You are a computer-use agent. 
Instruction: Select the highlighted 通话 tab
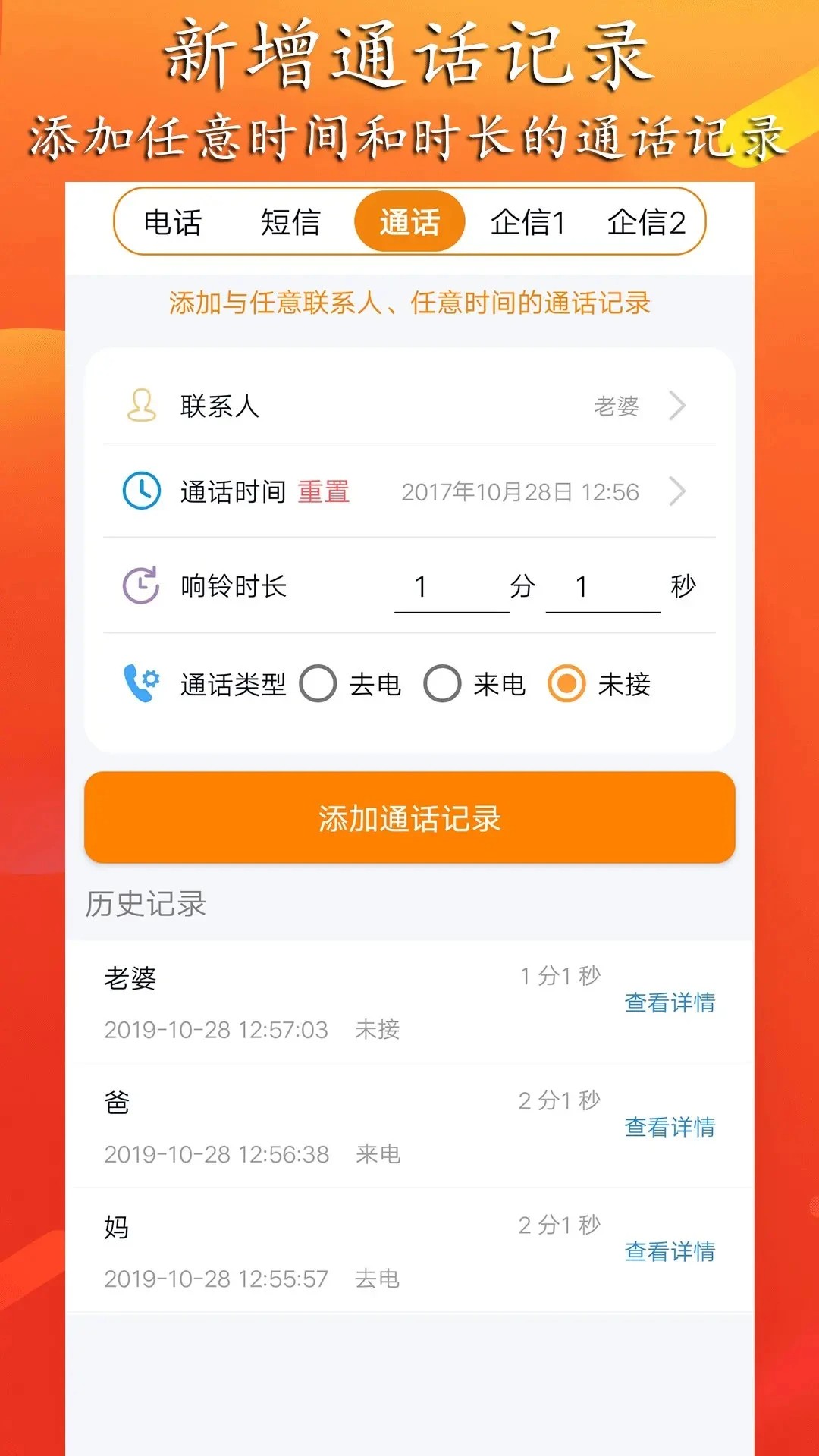click(x=409, y=221)
